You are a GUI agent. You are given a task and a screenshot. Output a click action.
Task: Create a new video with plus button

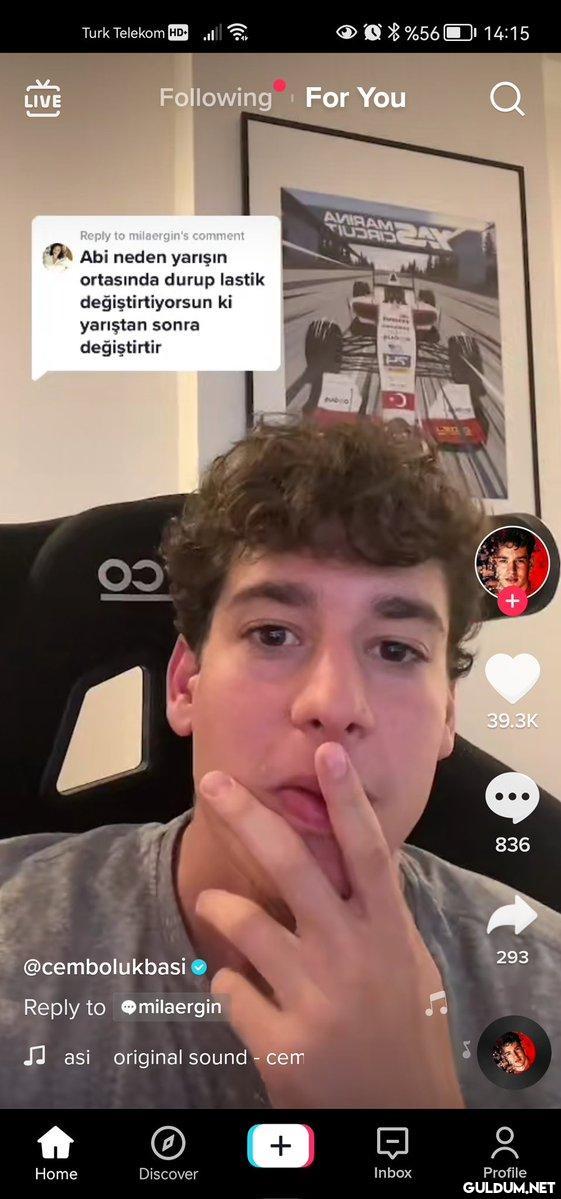click(x=280, y=1145)
